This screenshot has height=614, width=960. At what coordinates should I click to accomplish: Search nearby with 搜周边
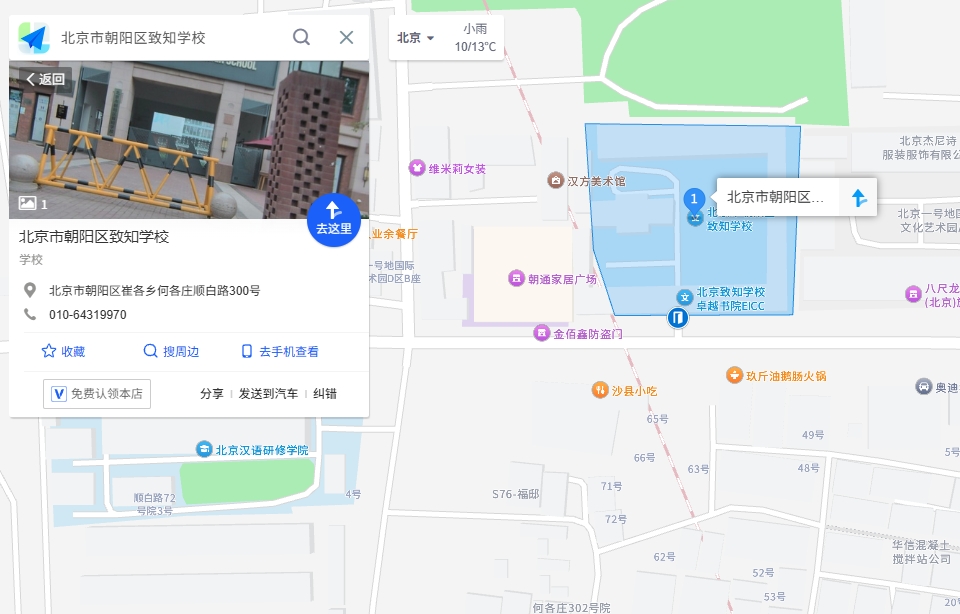pos(171,351)
